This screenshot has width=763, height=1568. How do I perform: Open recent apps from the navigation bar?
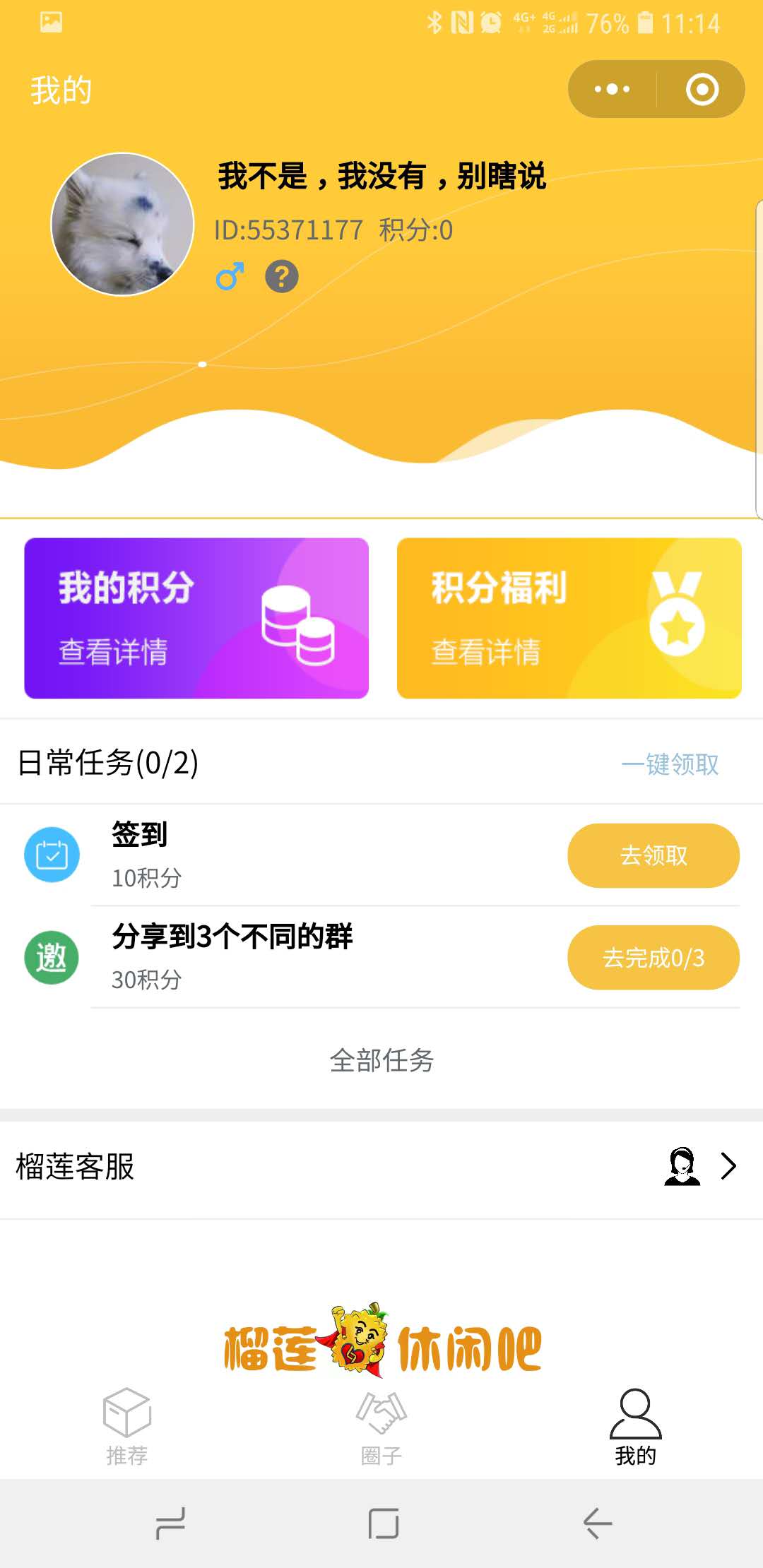click(170, 1523)
